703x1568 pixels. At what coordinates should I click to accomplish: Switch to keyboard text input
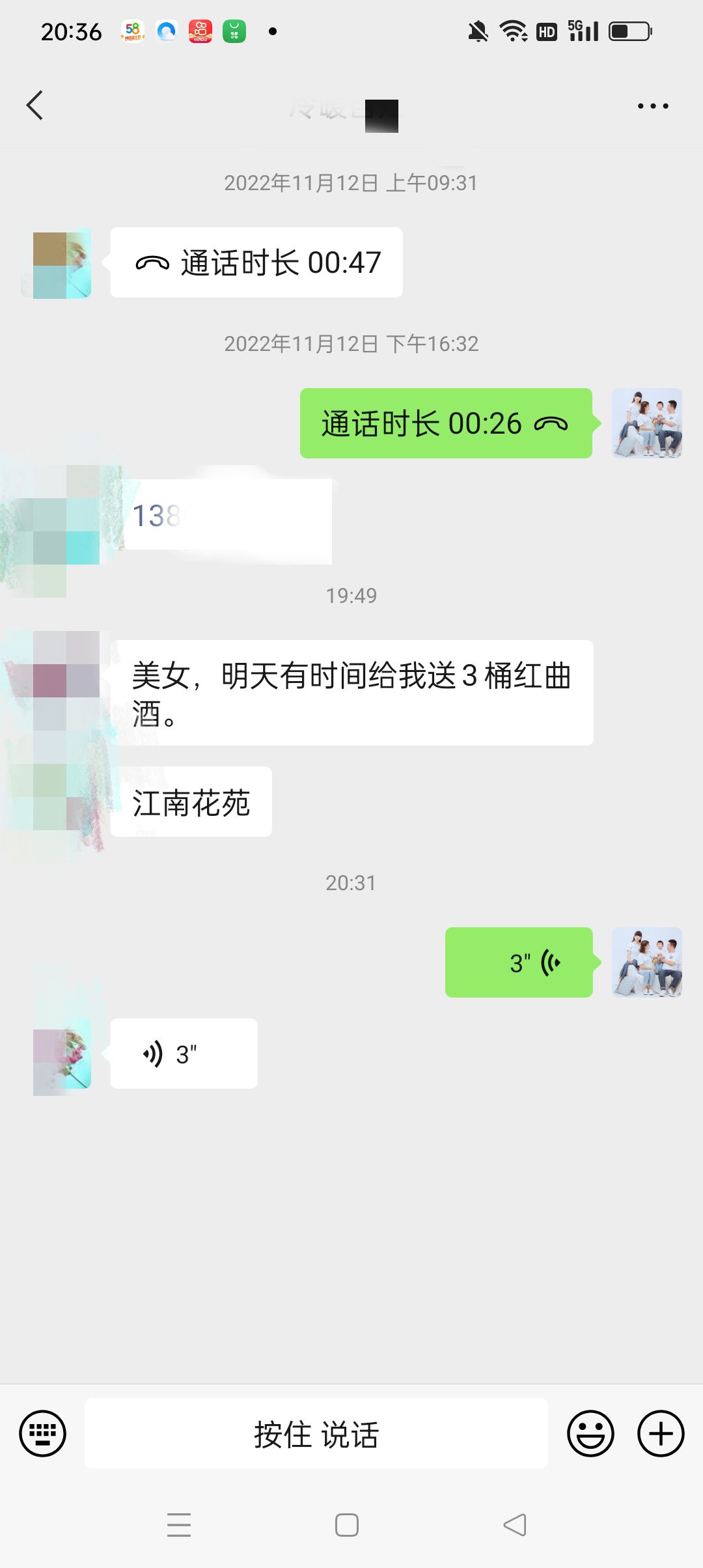(43, 1433)
